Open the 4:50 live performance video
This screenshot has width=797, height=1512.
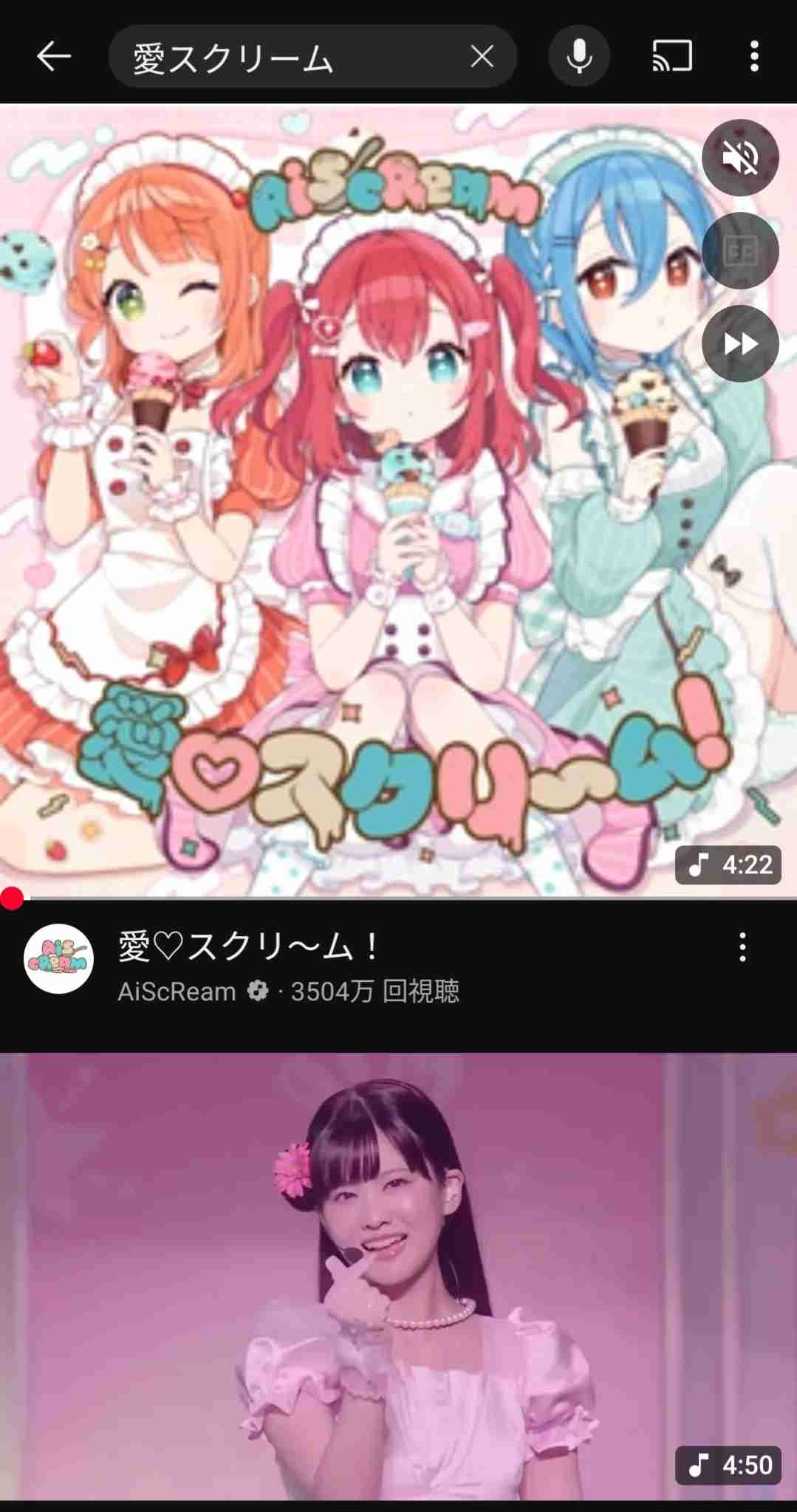coord(399,1277)
